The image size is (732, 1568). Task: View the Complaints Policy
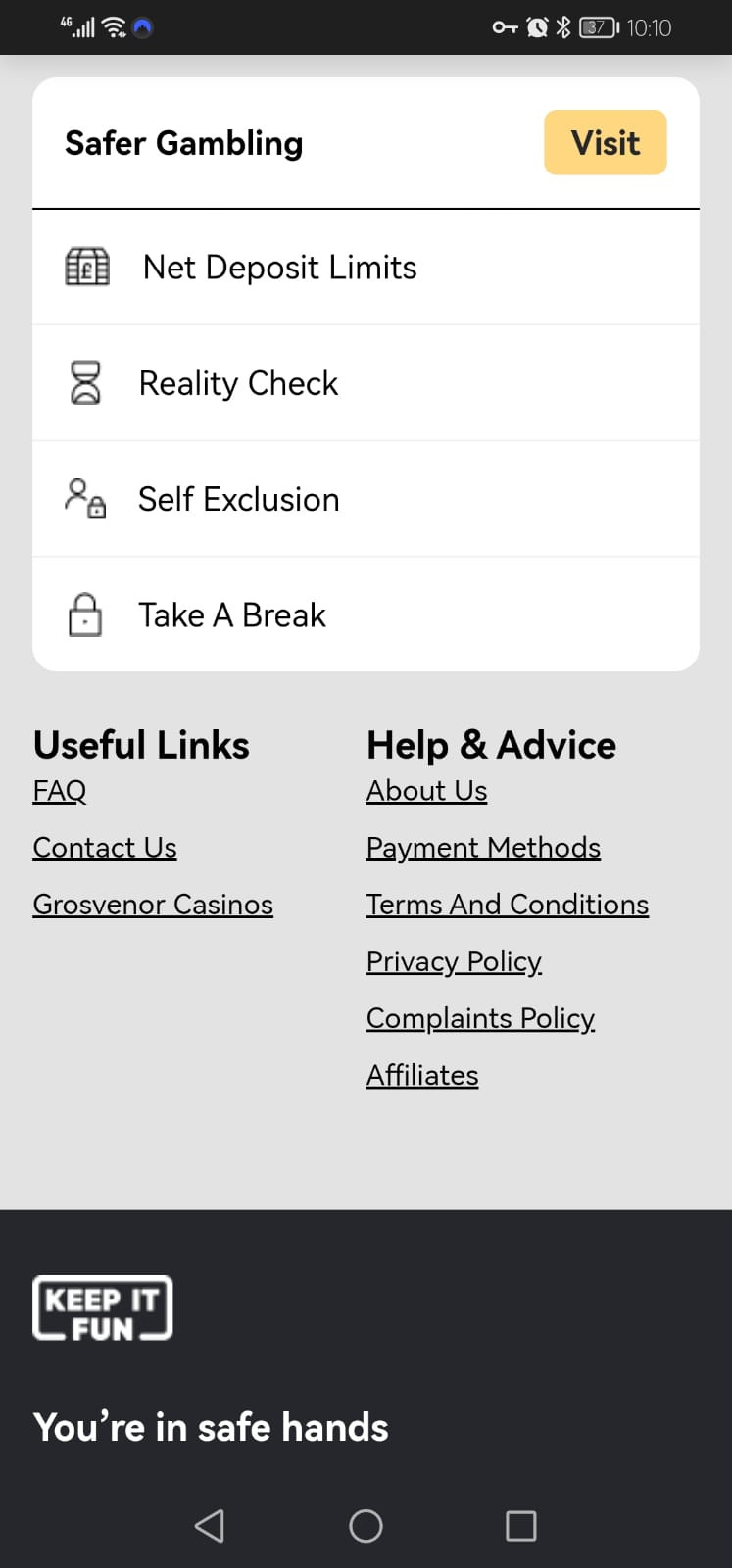(480, 1018)
